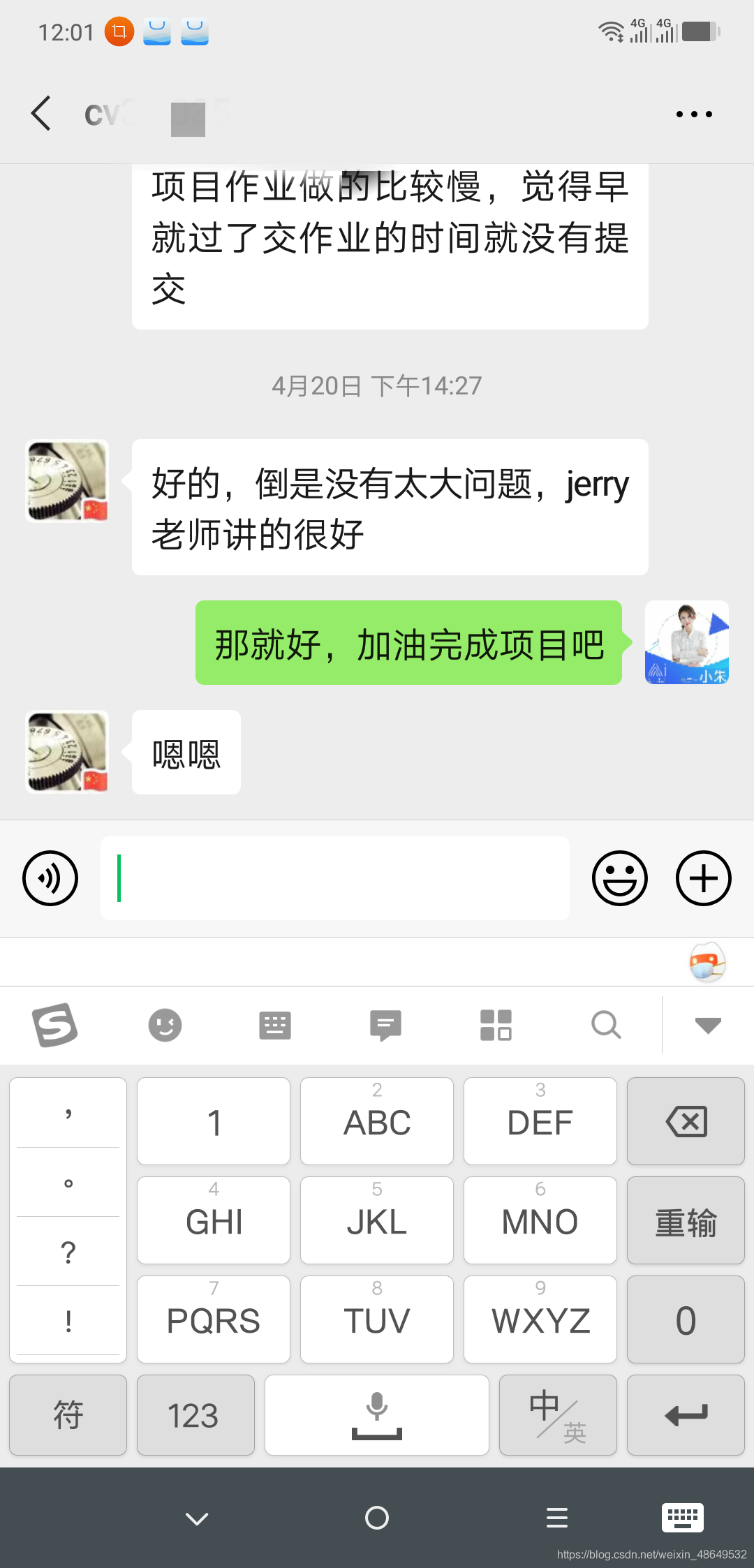Open Sogou menu via the S logo
The width and height of the screenshot is (754, 1568).
55,1025
